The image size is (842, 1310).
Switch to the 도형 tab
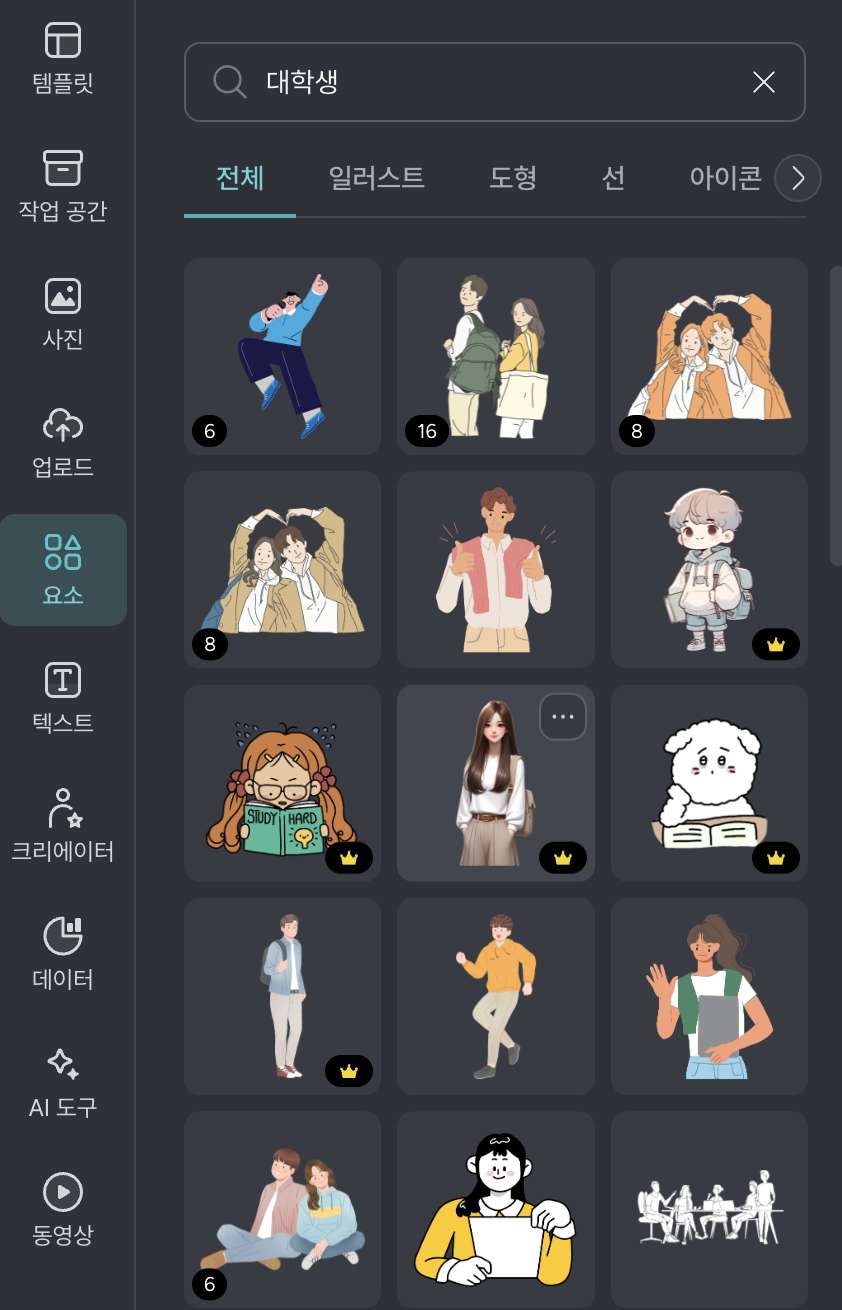513,178
